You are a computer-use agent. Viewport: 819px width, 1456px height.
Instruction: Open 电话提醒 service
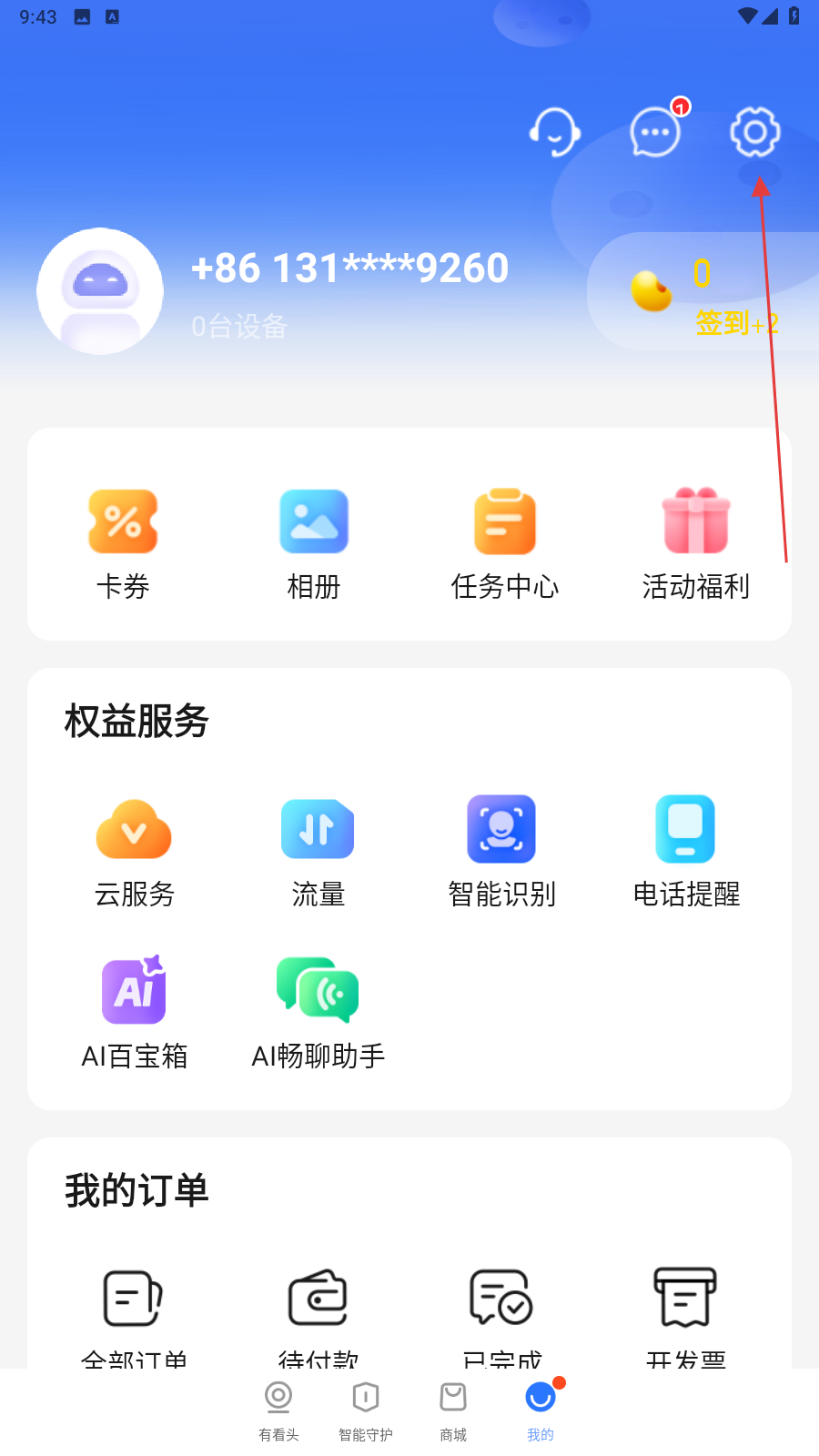point(686,852)
